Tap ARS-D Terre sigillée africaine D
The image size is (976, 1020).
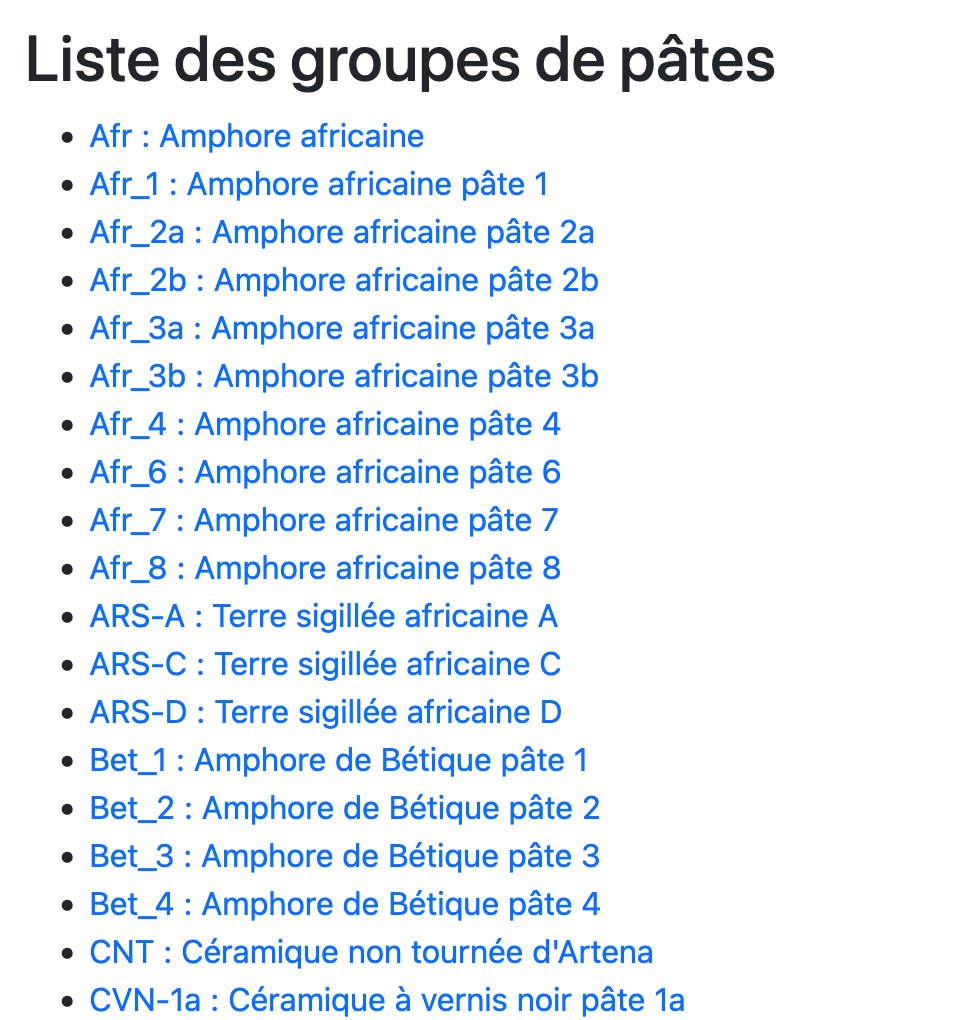click(x=326, y=712)
